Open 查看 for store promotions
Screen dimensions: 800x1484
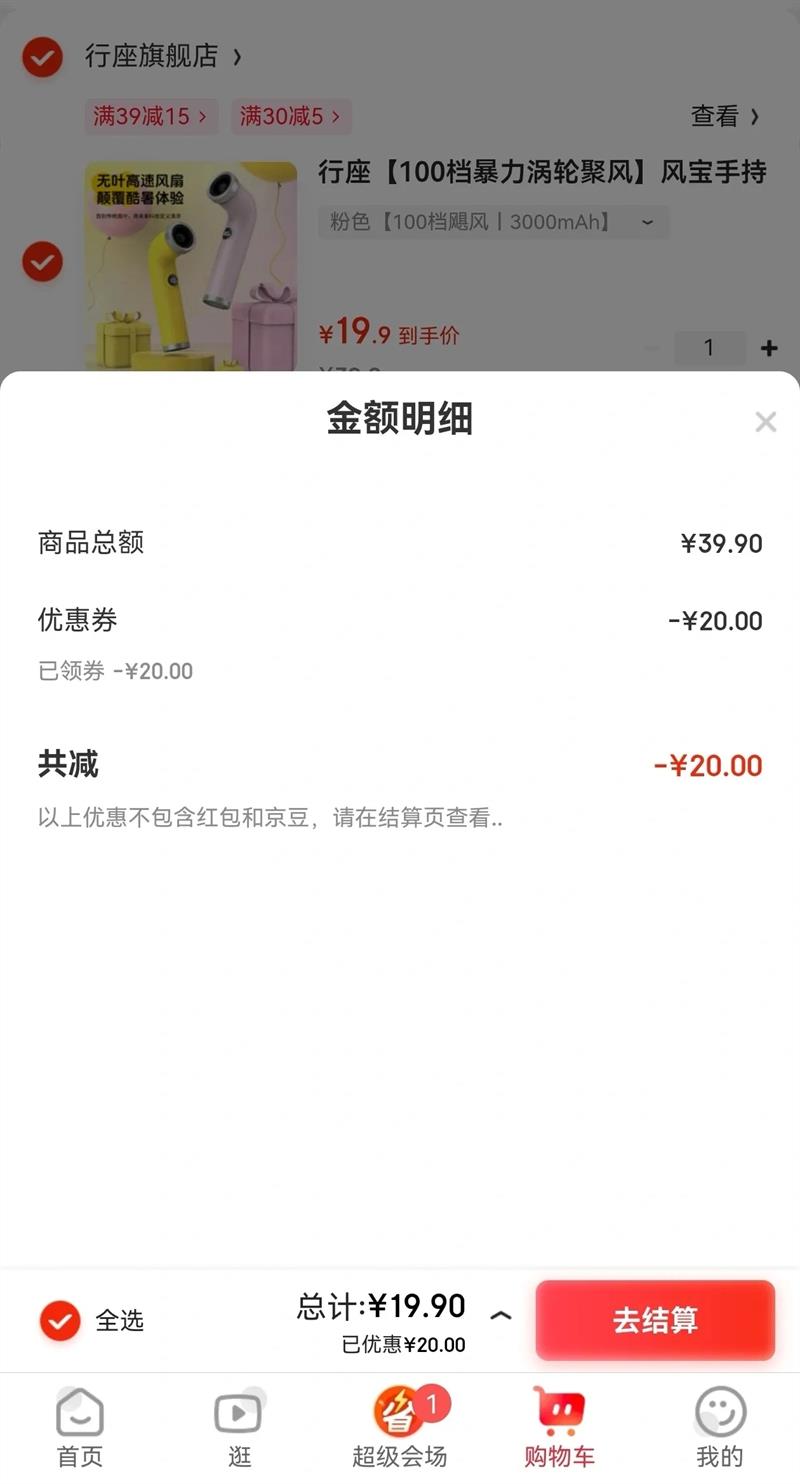[725, 117]
